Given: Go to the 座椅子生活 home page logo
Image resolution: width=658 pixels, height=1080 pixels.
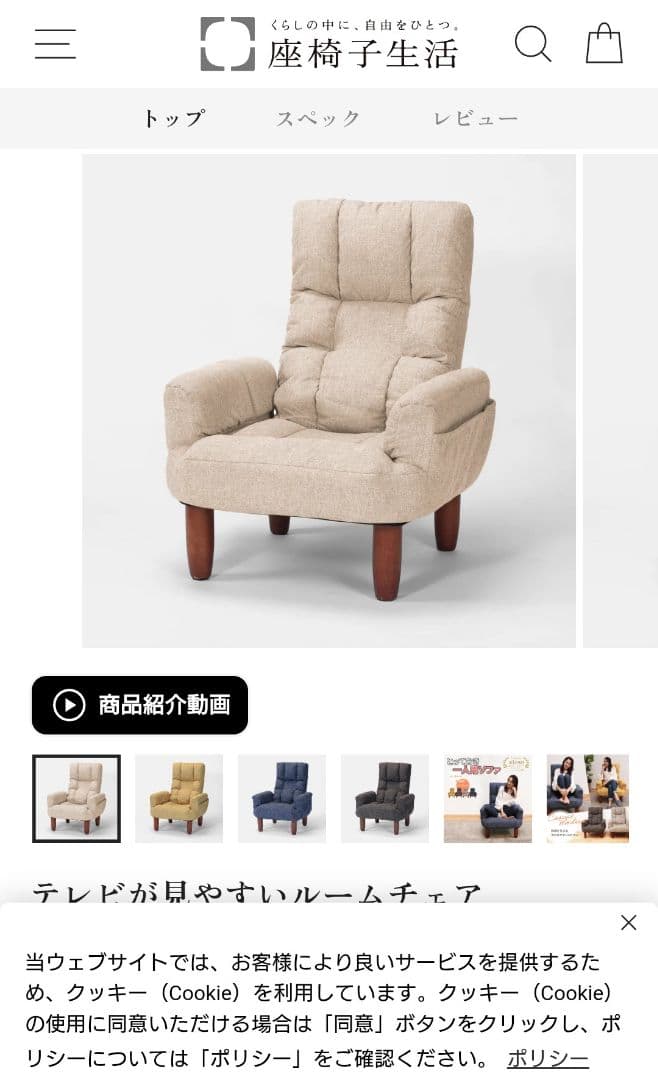Looking at the screenshot, I should tap(330, 44).
